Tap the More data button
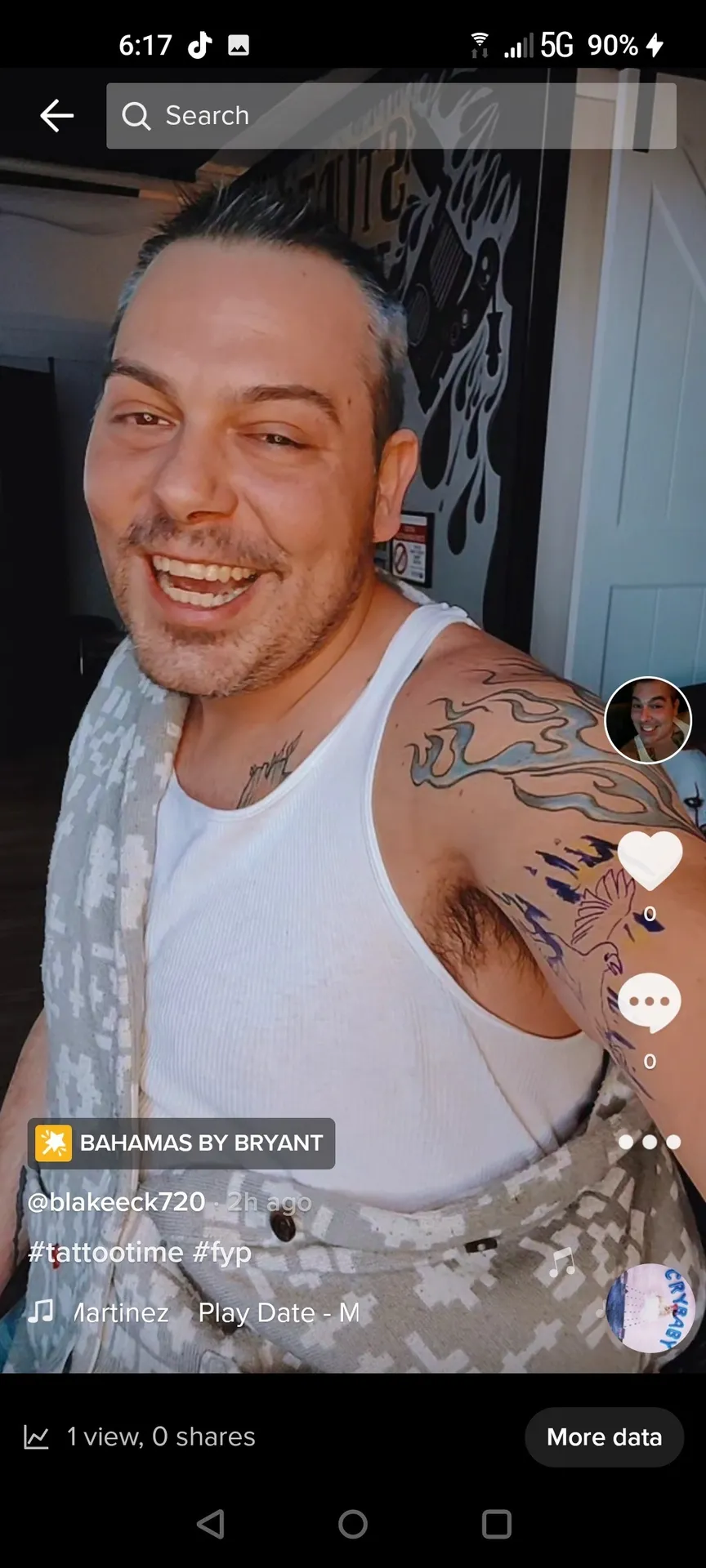The image size is (706, 1568). (x=604, y=1437)
